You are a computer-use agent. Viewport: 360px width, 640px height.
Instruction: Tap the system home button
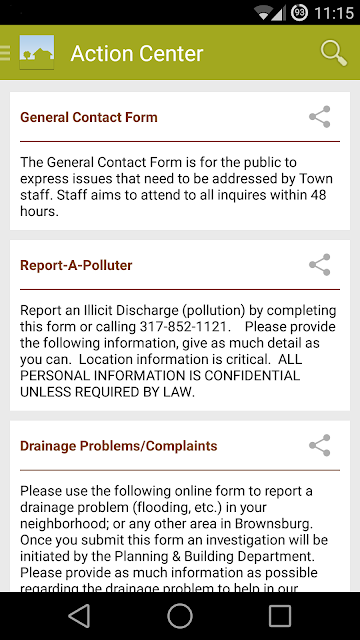click(180, 616)
